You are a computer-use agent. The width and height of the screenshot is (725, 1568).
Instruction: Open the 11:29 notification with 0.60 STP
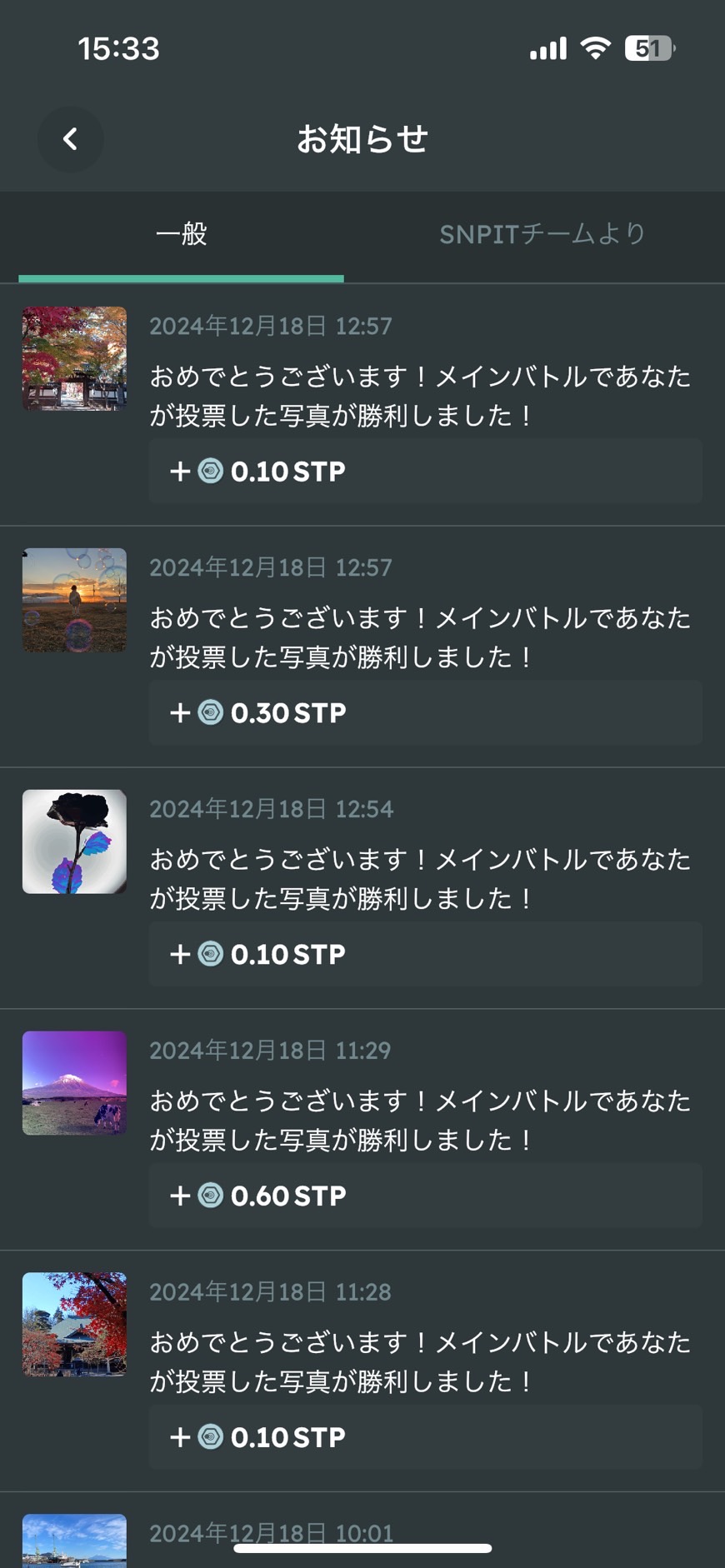coord(419,1121)
